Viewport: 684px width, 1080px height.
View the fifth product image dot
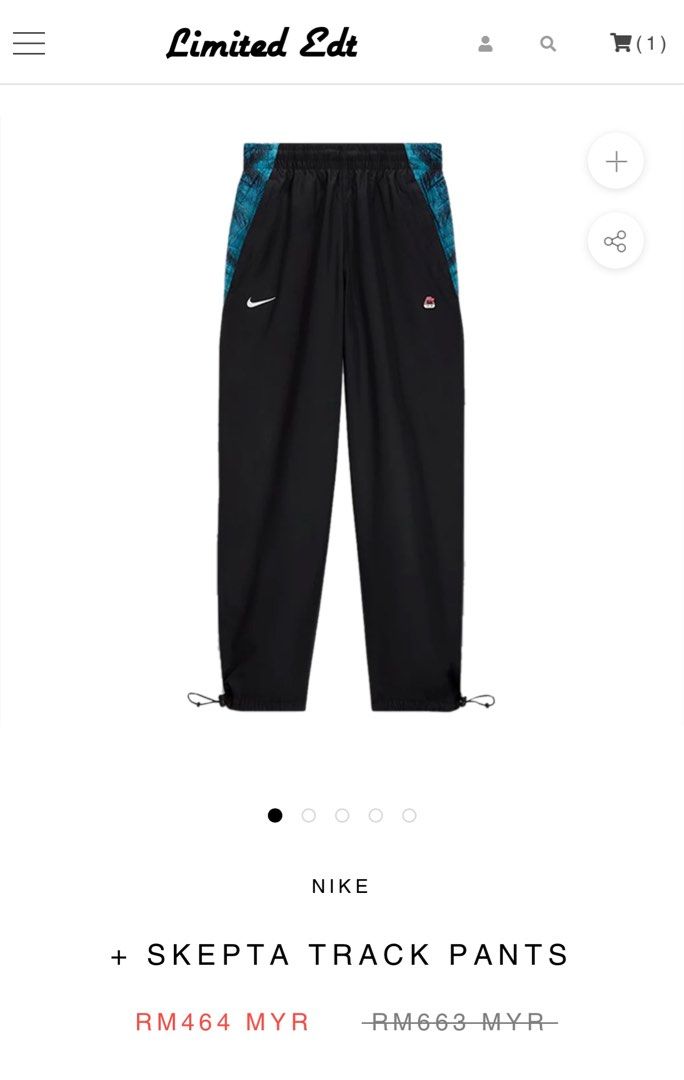[x=409, y=815]
